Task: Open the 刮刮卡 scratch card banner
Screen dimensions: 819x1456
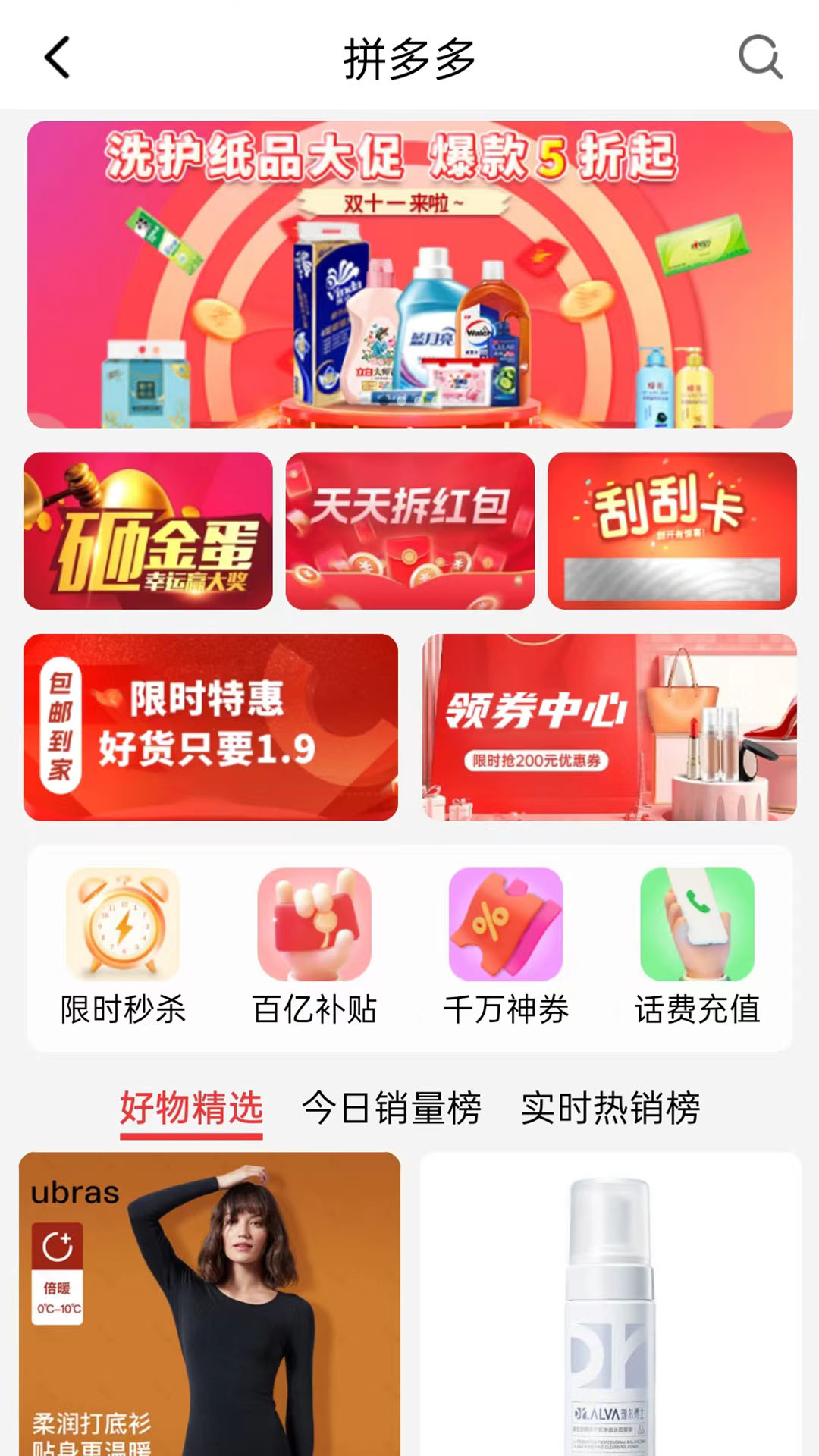Action: coord(673,531)
